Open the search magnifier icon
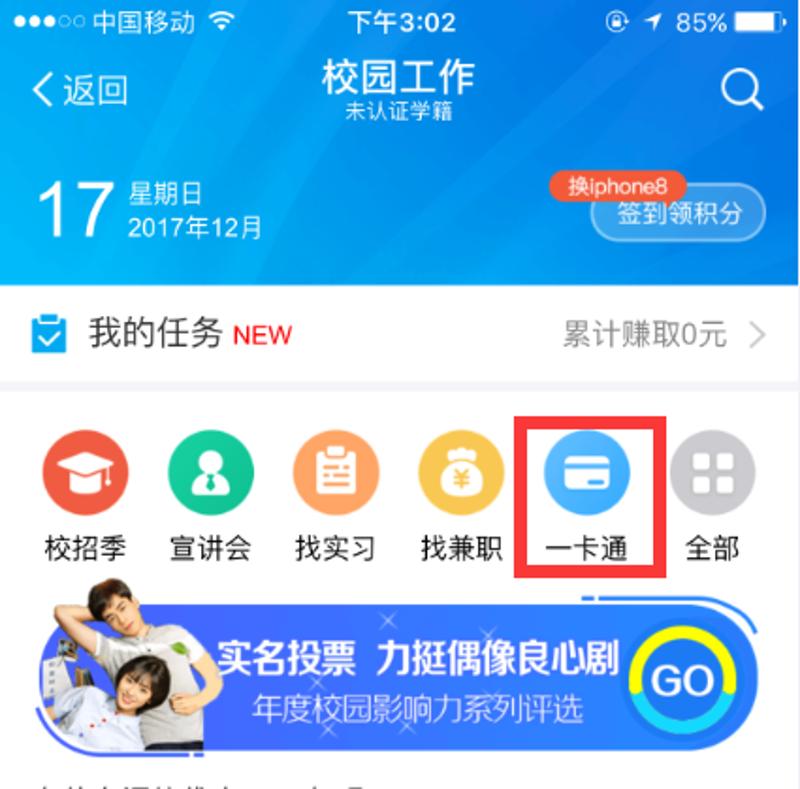 (x=742, y=90)
